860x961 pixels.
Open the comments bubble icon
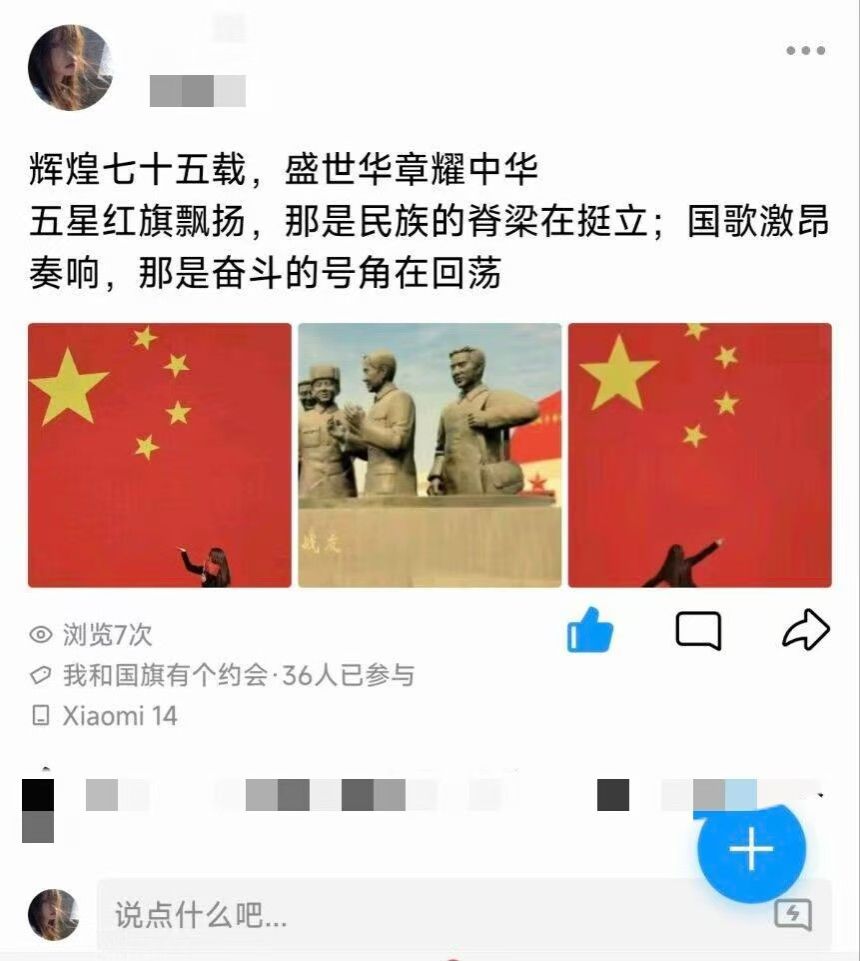point(698,630)
